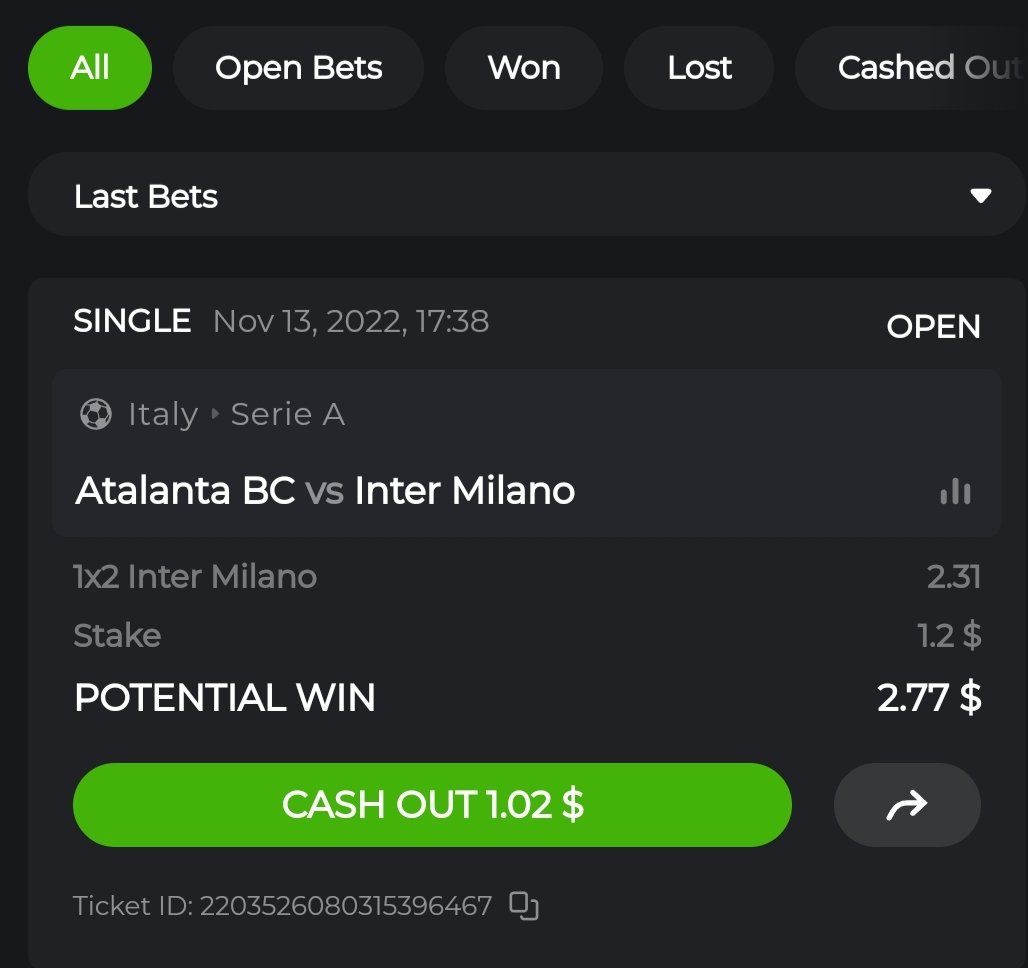Share this bet slip
This screenshot has width=1028, height=968.
[907, 805]
